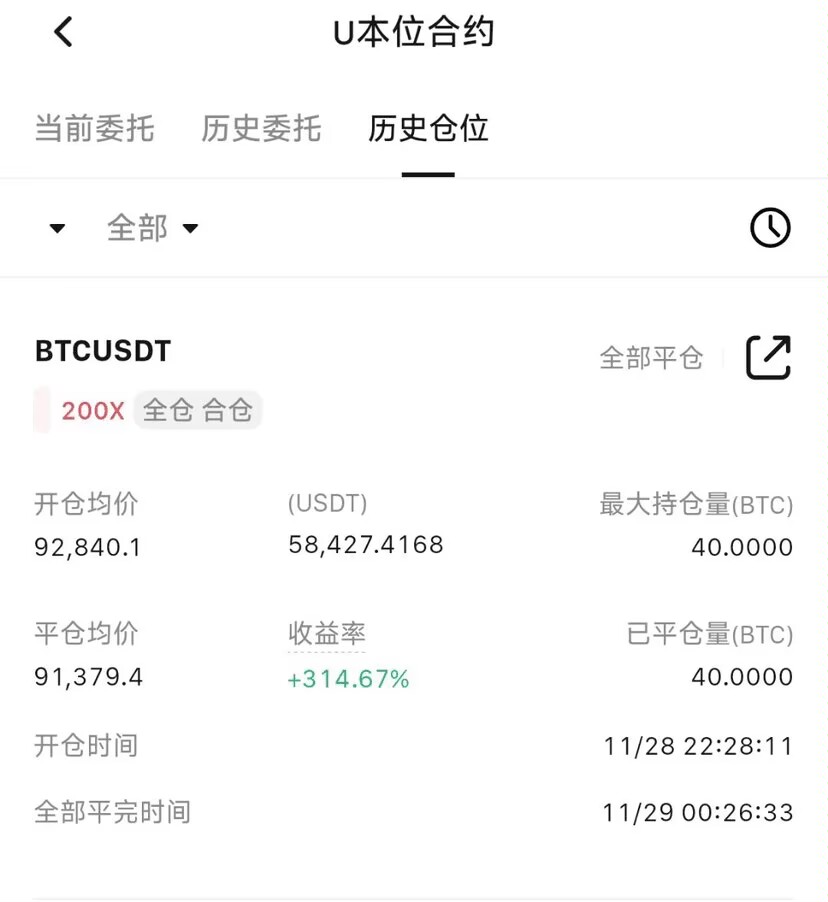
Task: Share the BTCUSDT position record
Action: point(768,357)
